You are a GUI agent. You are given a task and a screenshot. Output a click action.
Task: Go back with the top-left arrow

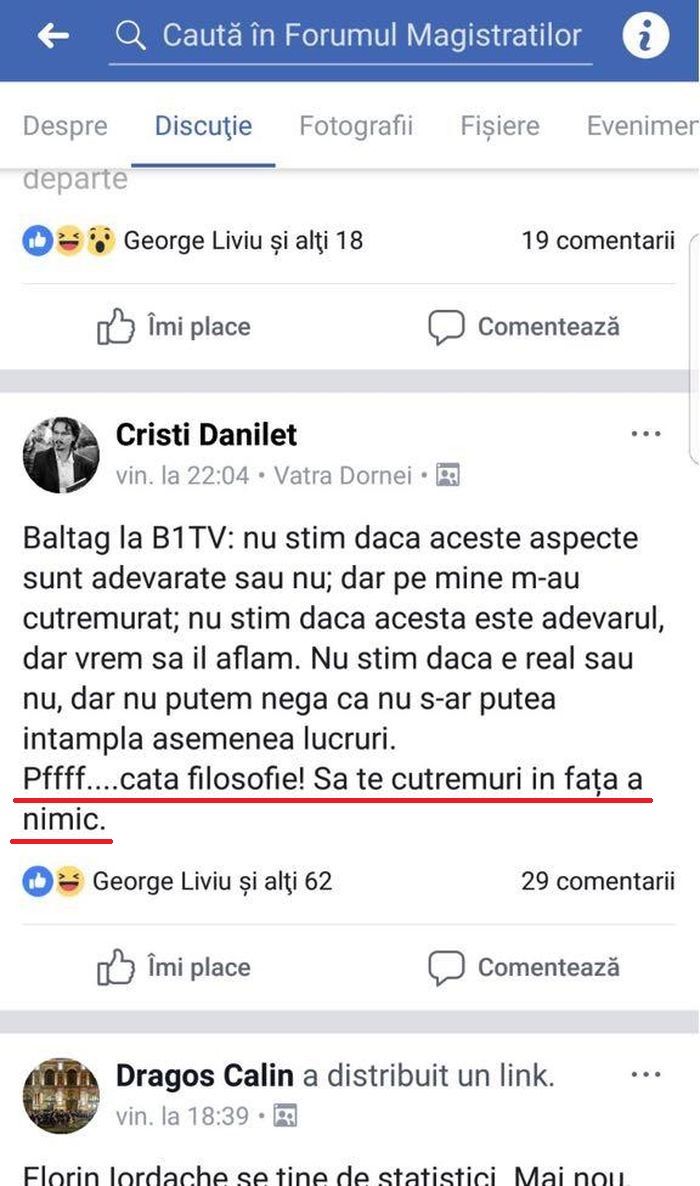point(53,37)
